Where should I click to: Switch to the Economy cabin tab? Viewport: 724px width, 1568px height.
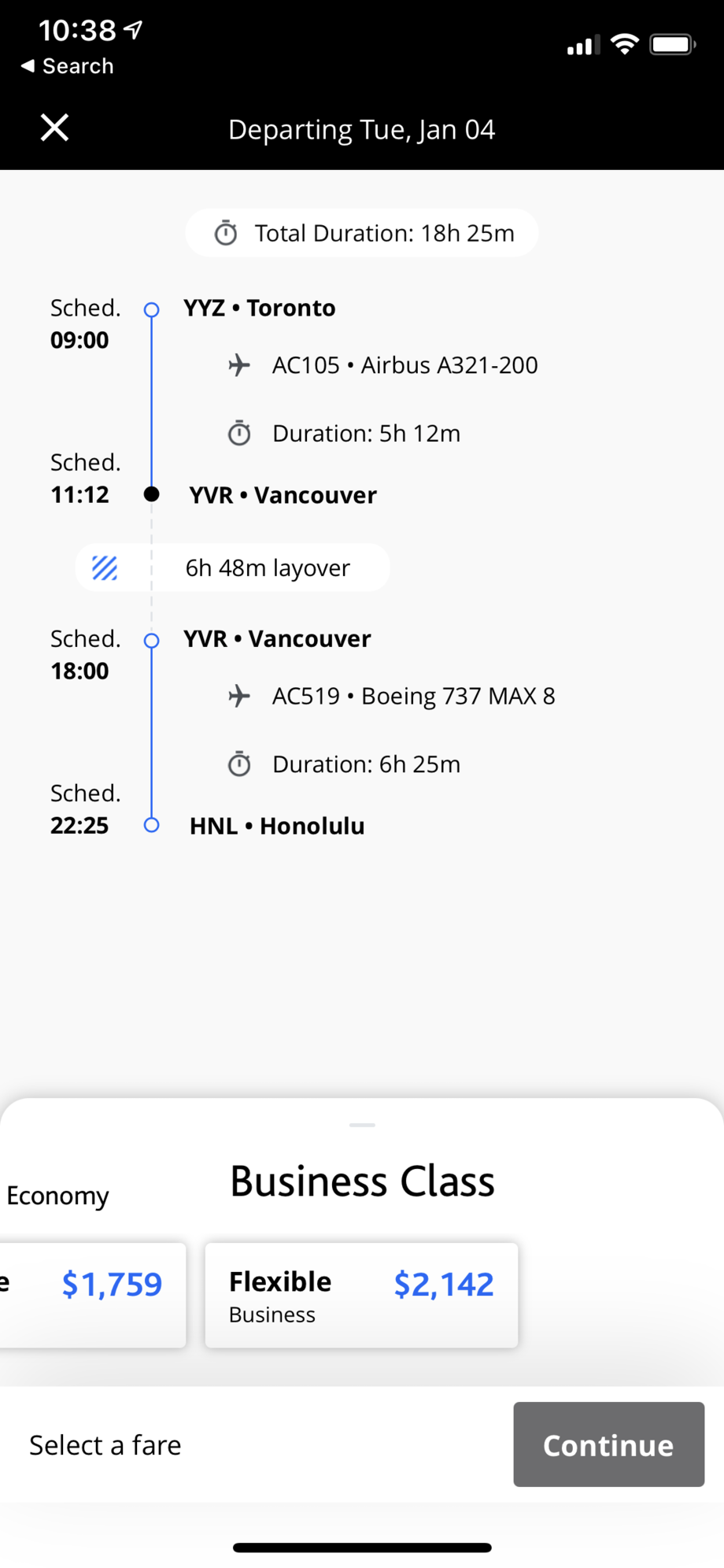pyautogui.click(x=57, y=1196)
